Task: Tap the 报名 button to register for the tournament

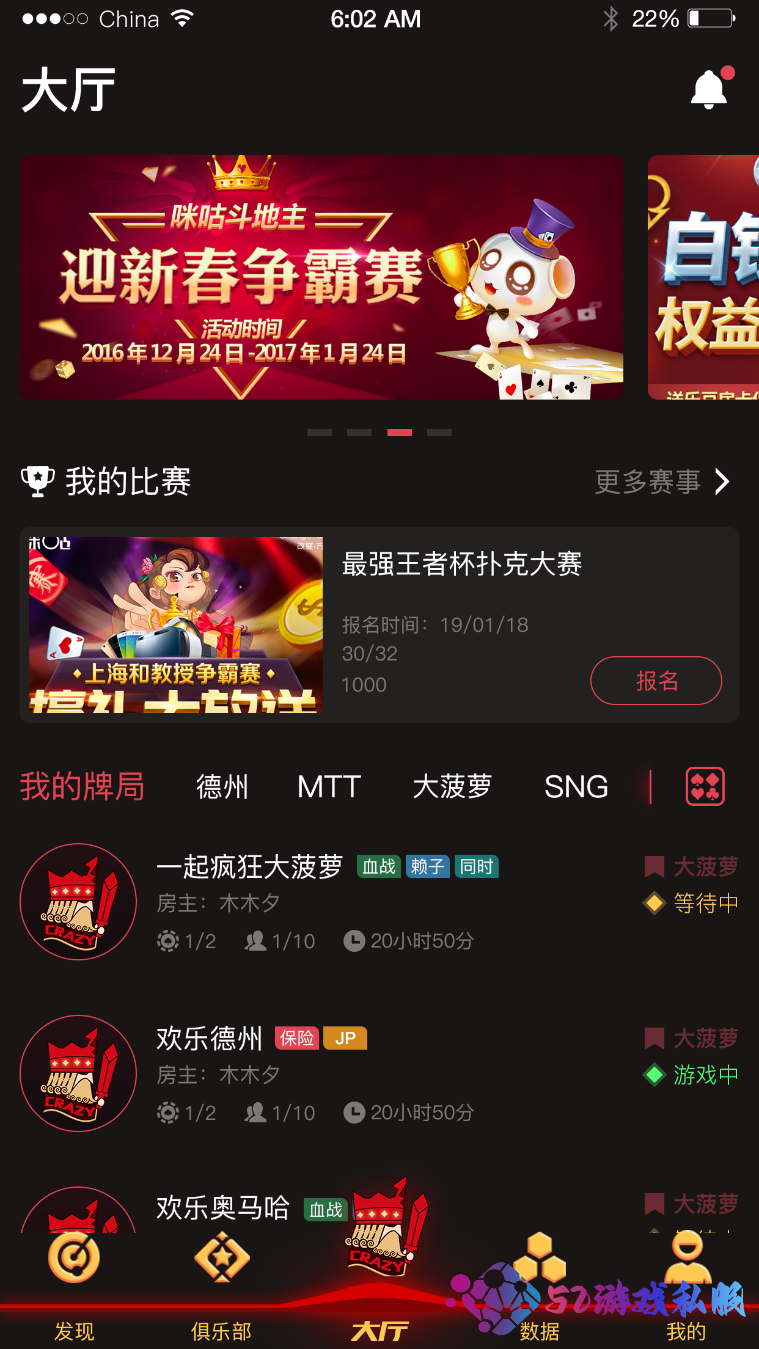Action: pos(656,680)
